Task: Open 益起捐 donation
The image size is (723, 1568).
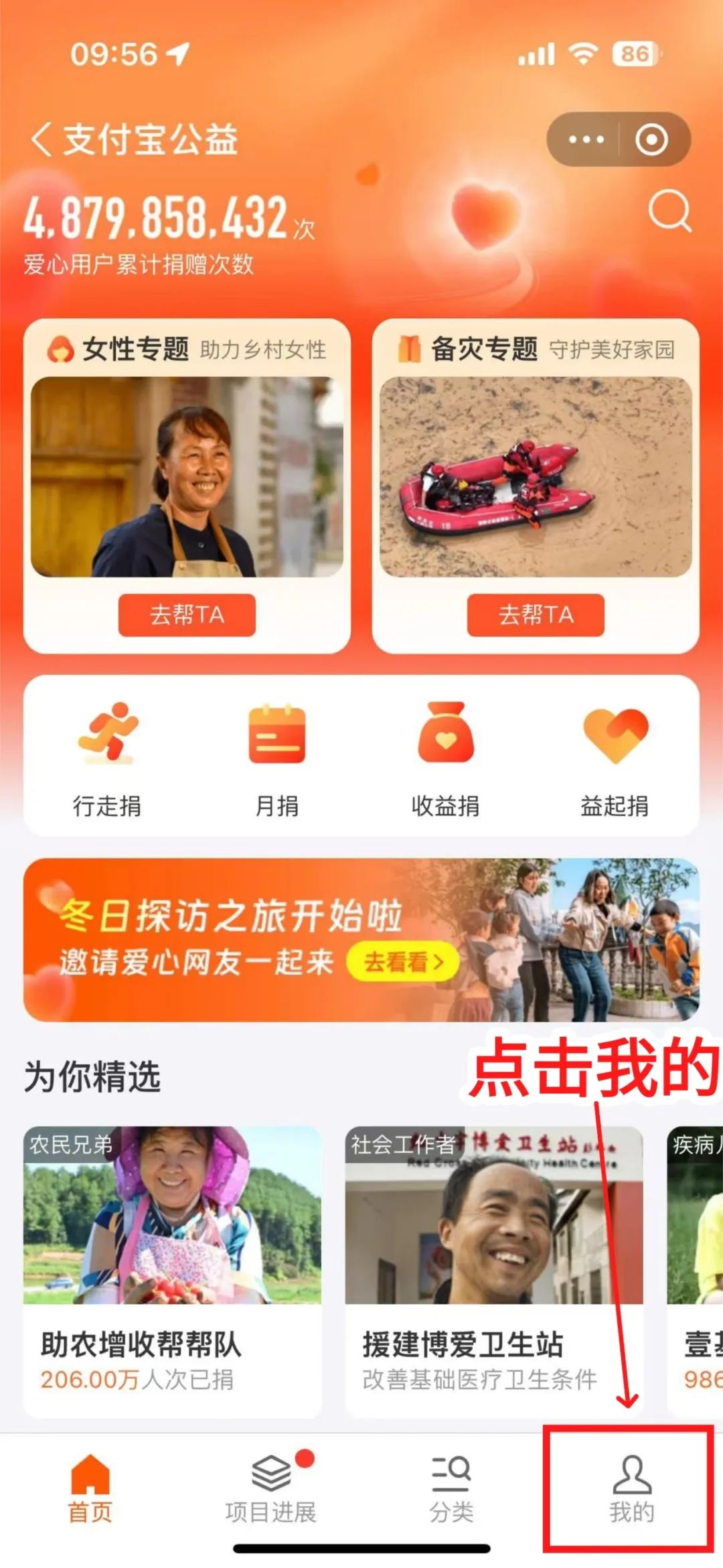Action: 615,758
